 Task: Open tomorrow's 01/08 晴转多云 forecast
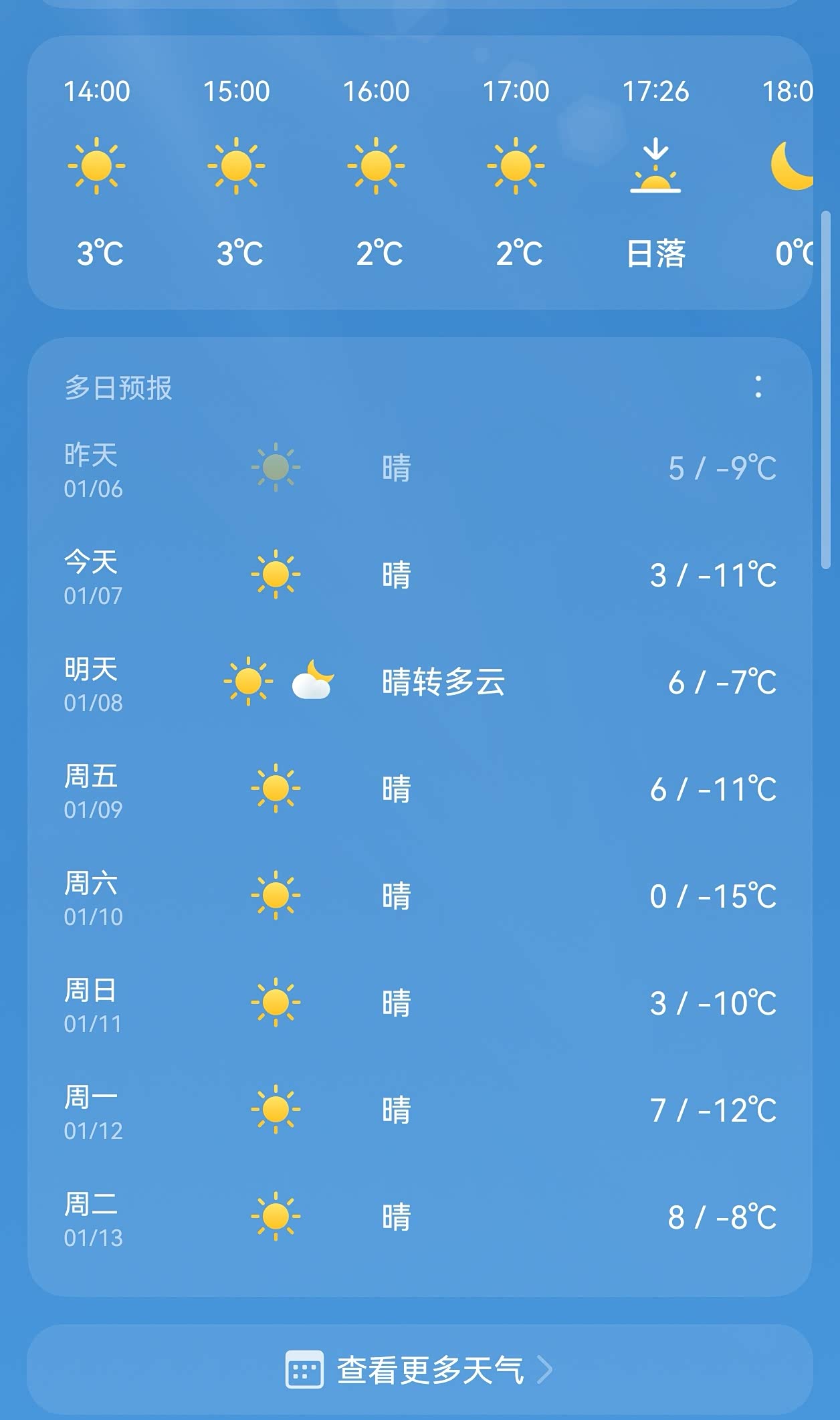pos(420,682)
